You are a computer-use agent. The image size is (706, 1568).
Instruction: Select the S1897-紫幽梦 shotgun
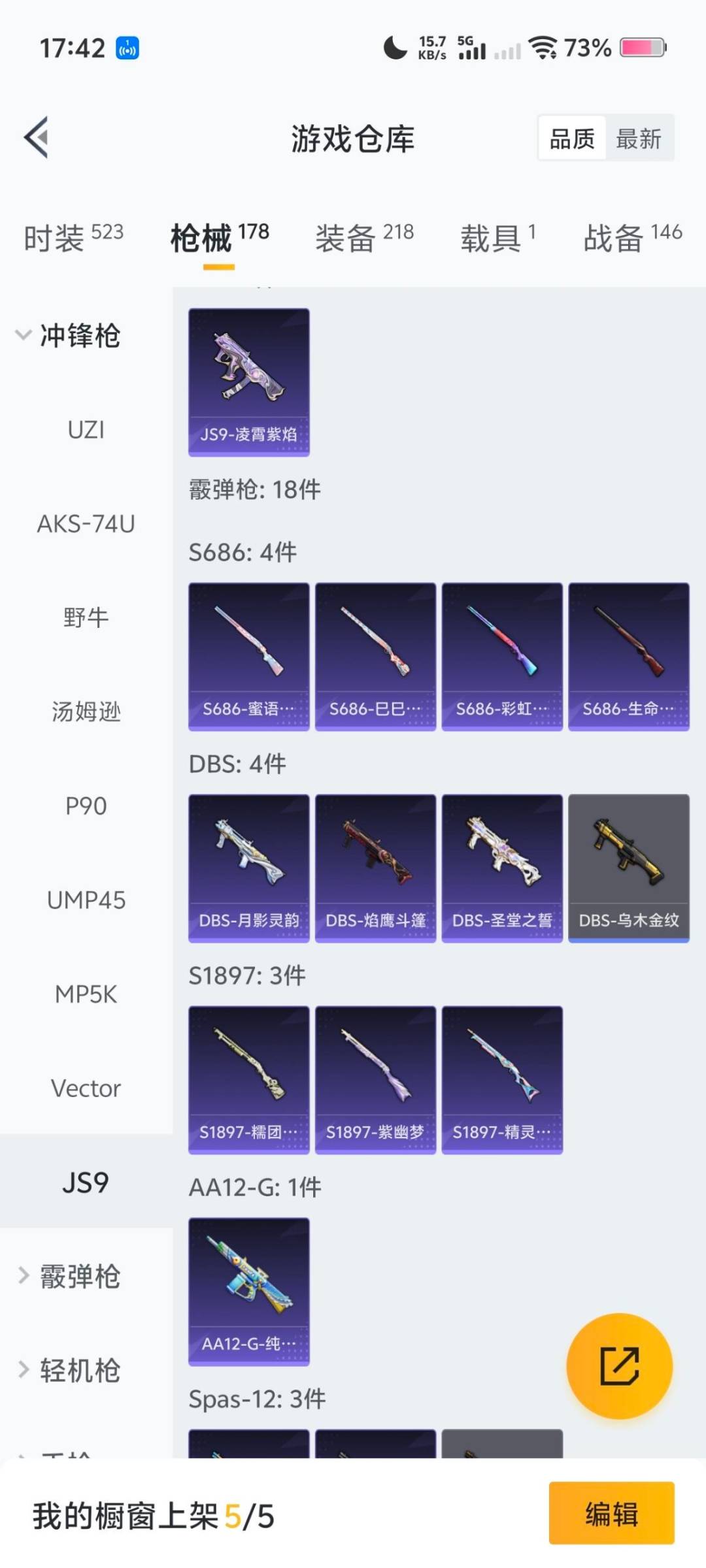pyautogui.click(x=375, y=1078)
